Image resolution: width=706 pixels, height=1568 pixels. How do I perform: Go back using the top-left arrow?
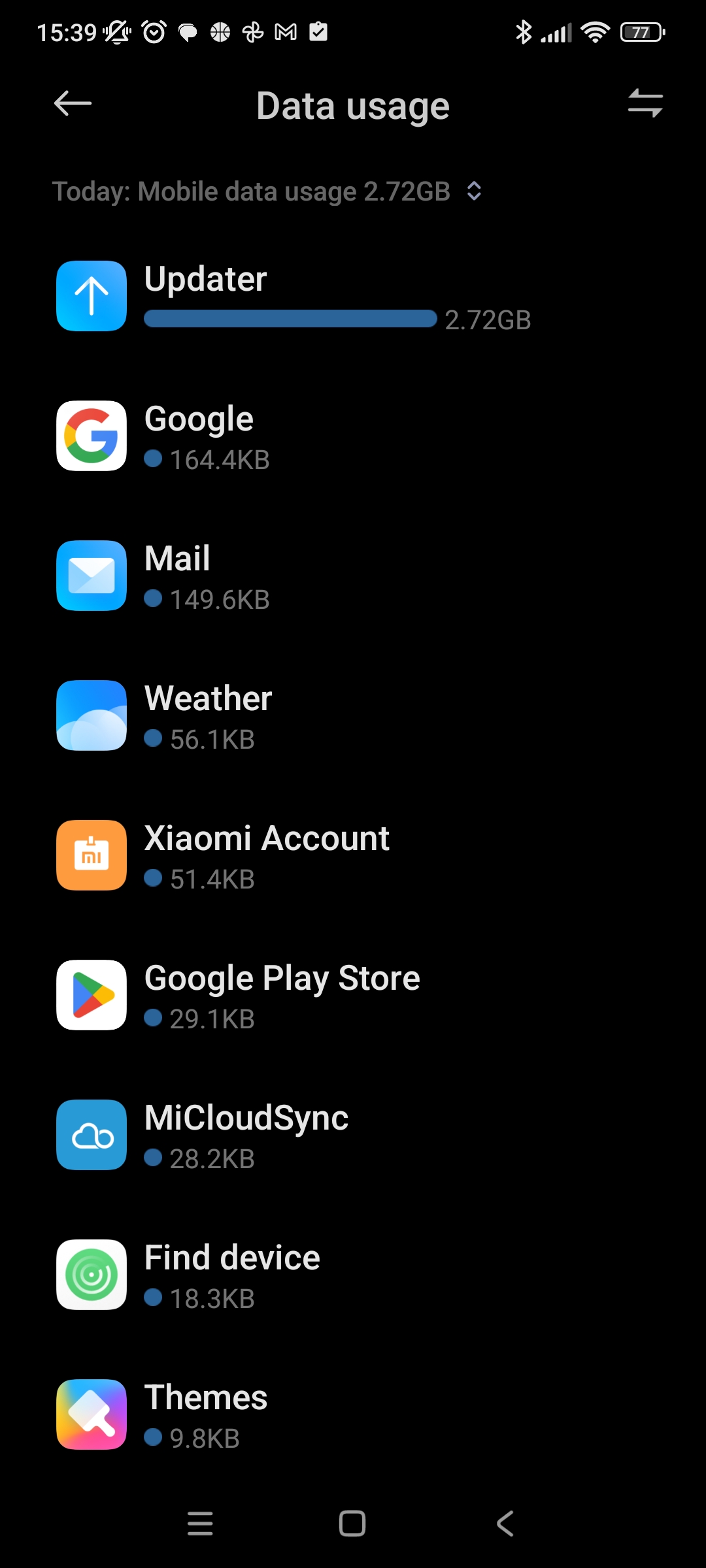[x=73, y=103]
